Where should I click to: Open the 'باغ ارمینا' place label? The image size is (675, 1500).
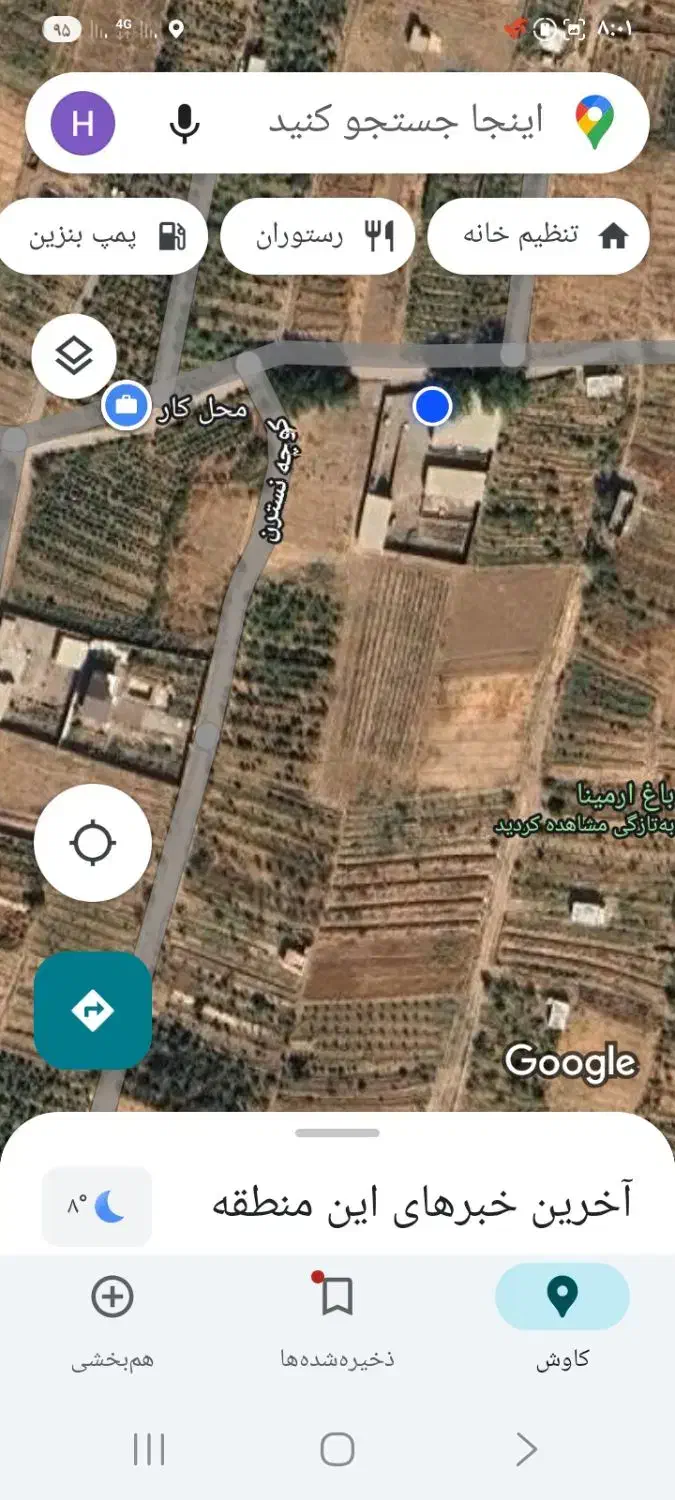[610, 797]
